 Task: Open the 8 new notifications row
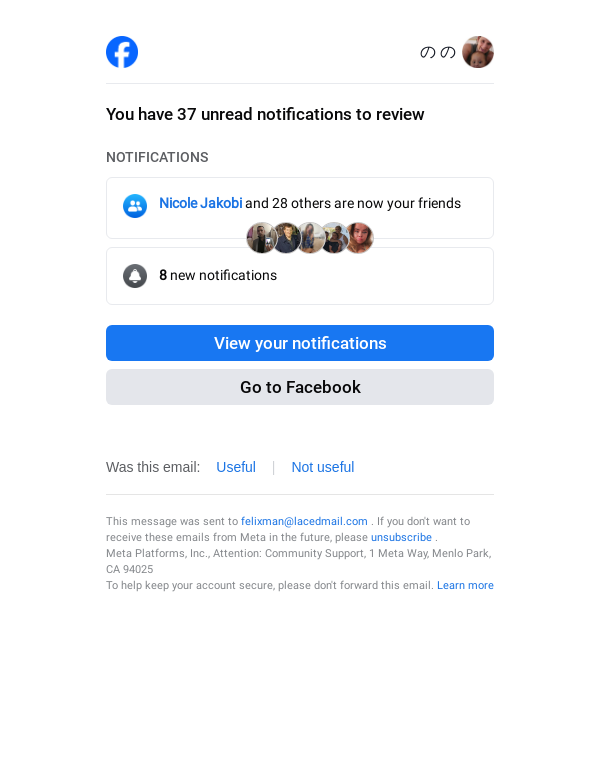299,276
